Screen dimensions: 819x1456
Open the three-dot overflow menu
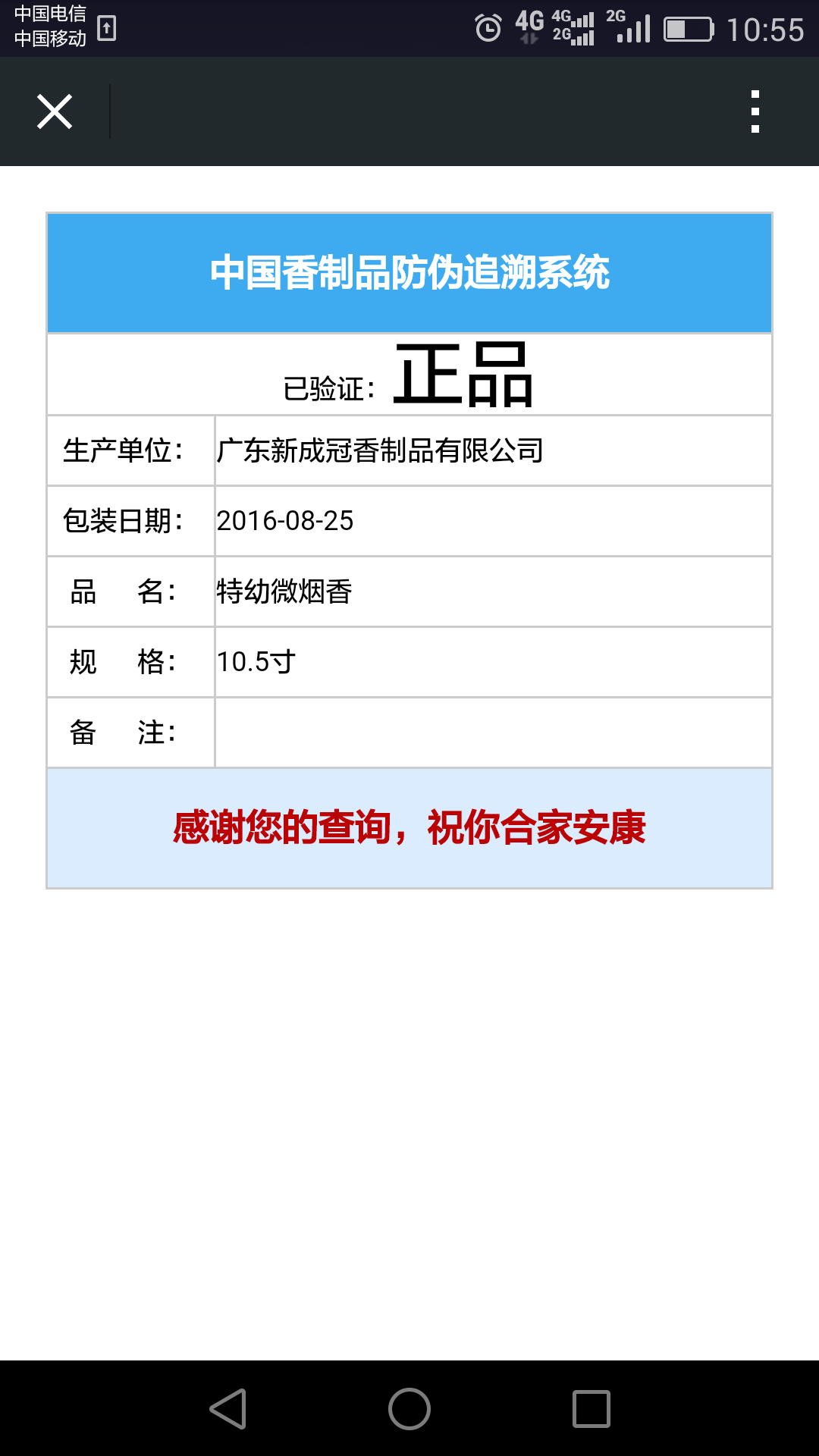(755, 112)
